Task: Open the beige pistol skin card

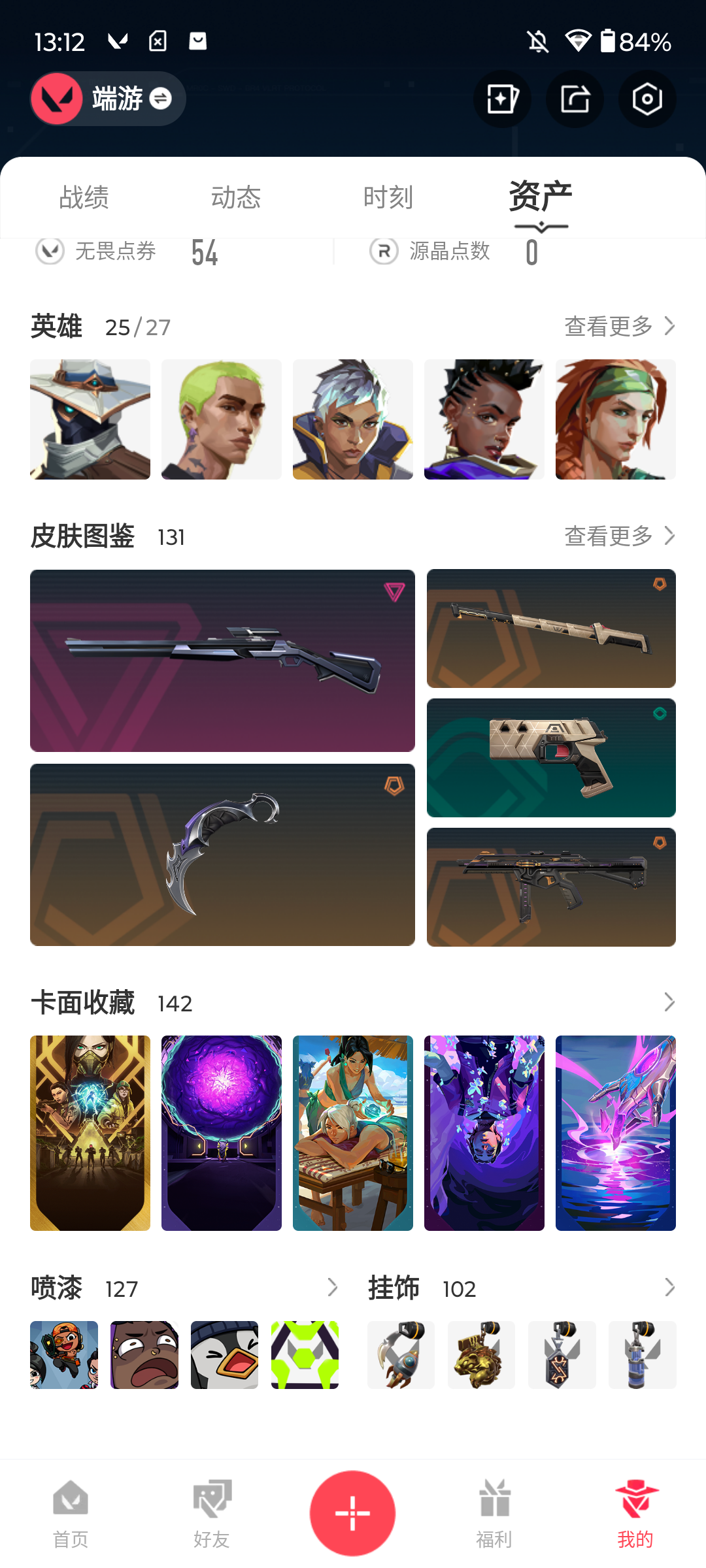Action: pos(551,758)
